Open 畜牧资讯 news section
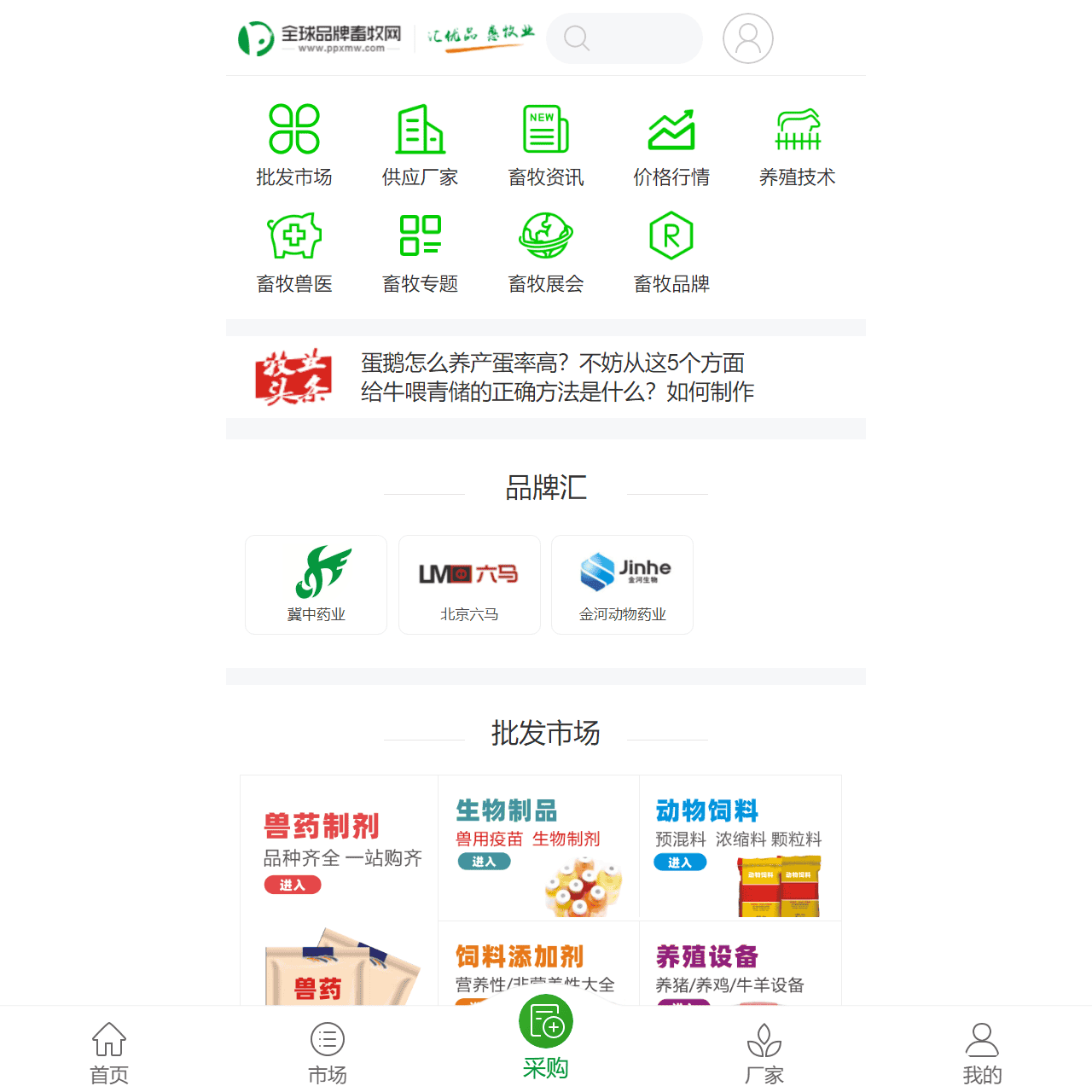This screenshot has height=1092, width=1092. point(546,145)
